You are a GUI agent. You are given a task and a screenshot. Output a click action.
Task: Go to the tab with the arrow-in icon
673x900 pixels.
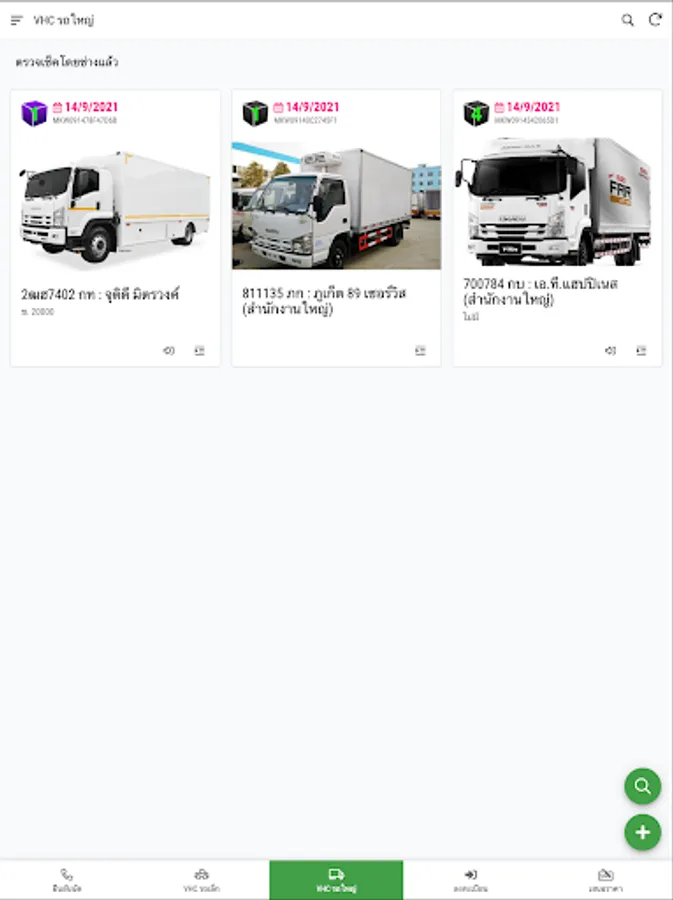coord(470,880)
